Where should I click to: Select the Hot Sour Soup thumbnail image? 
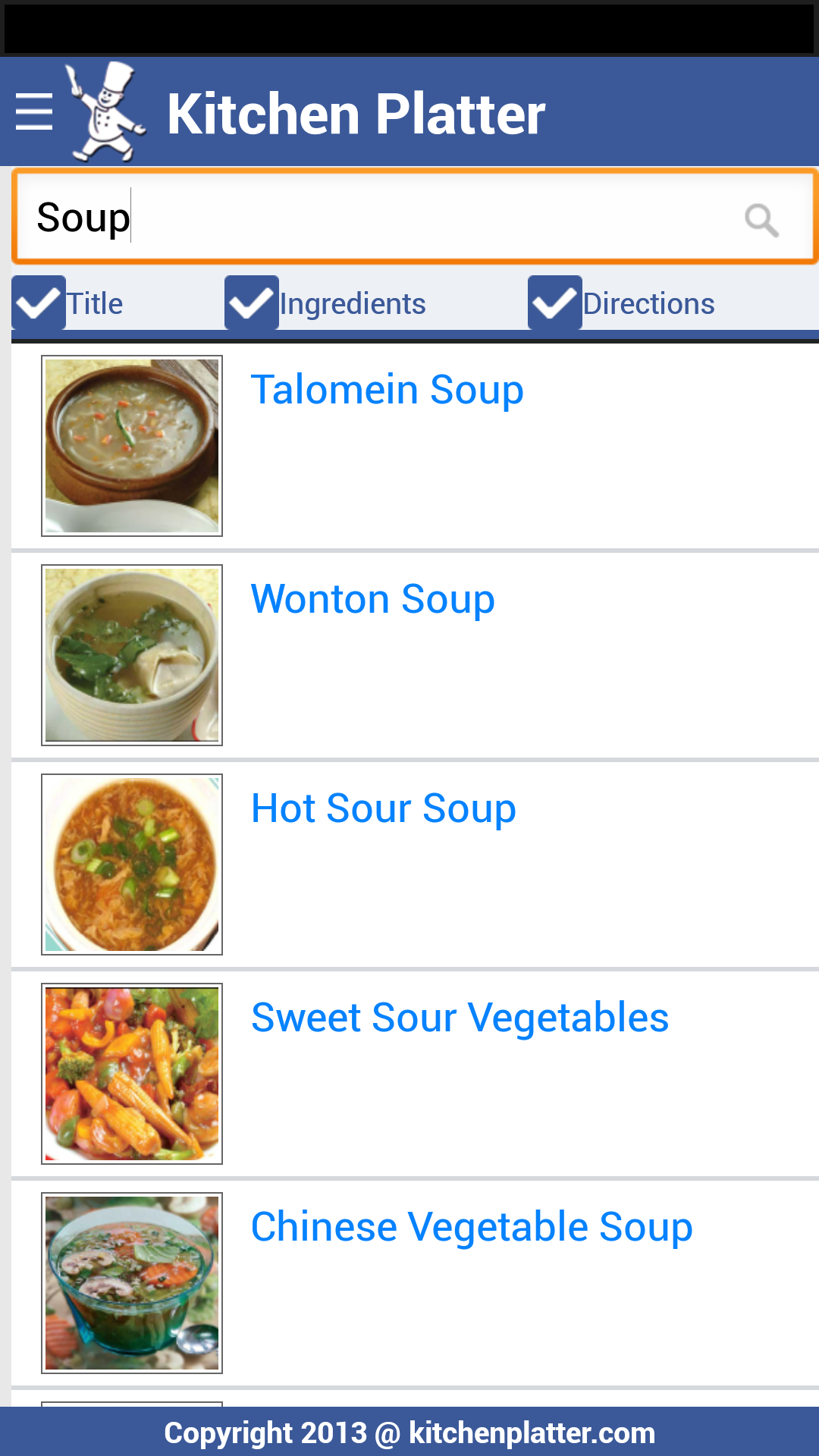(132, 864)
